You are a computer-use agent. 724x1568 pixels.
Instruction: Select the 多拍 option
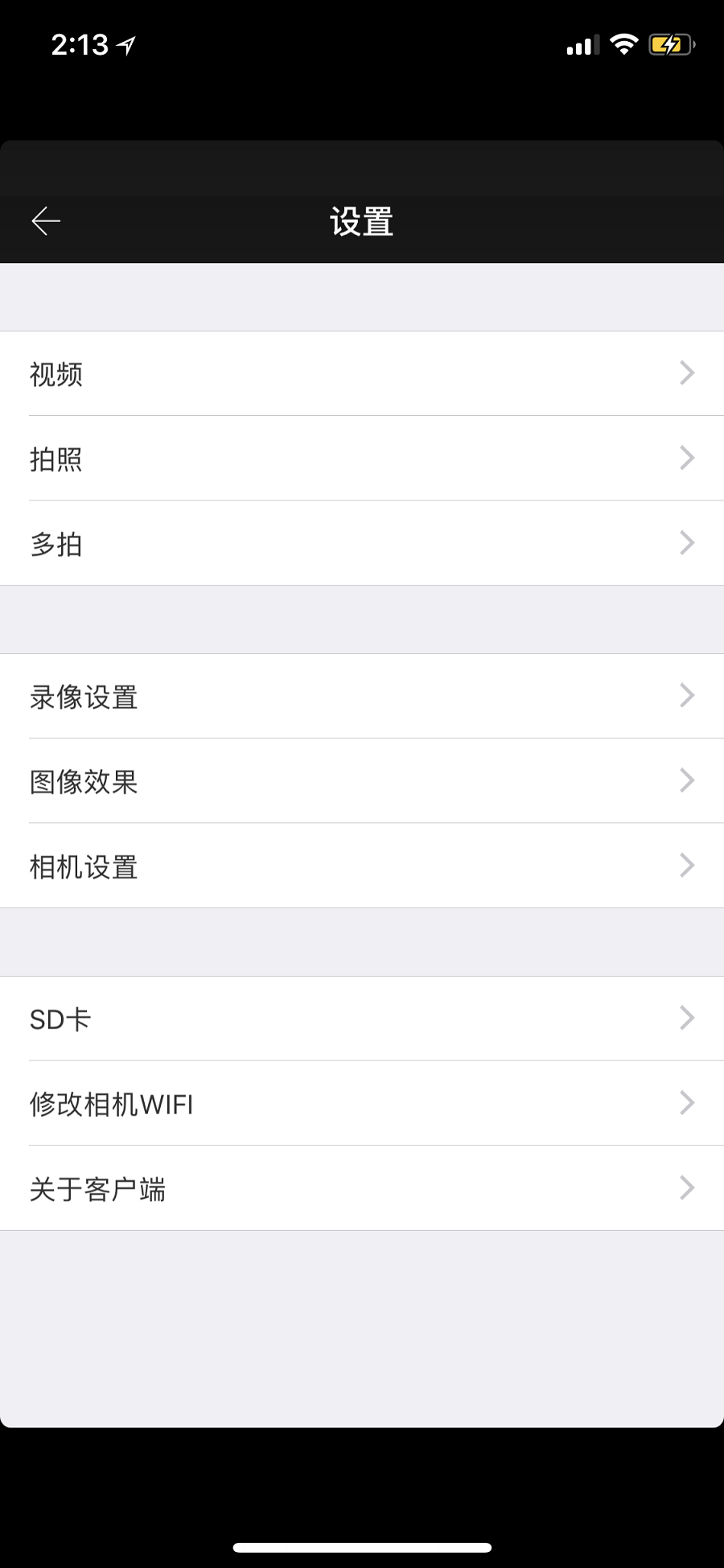(362, 544)
